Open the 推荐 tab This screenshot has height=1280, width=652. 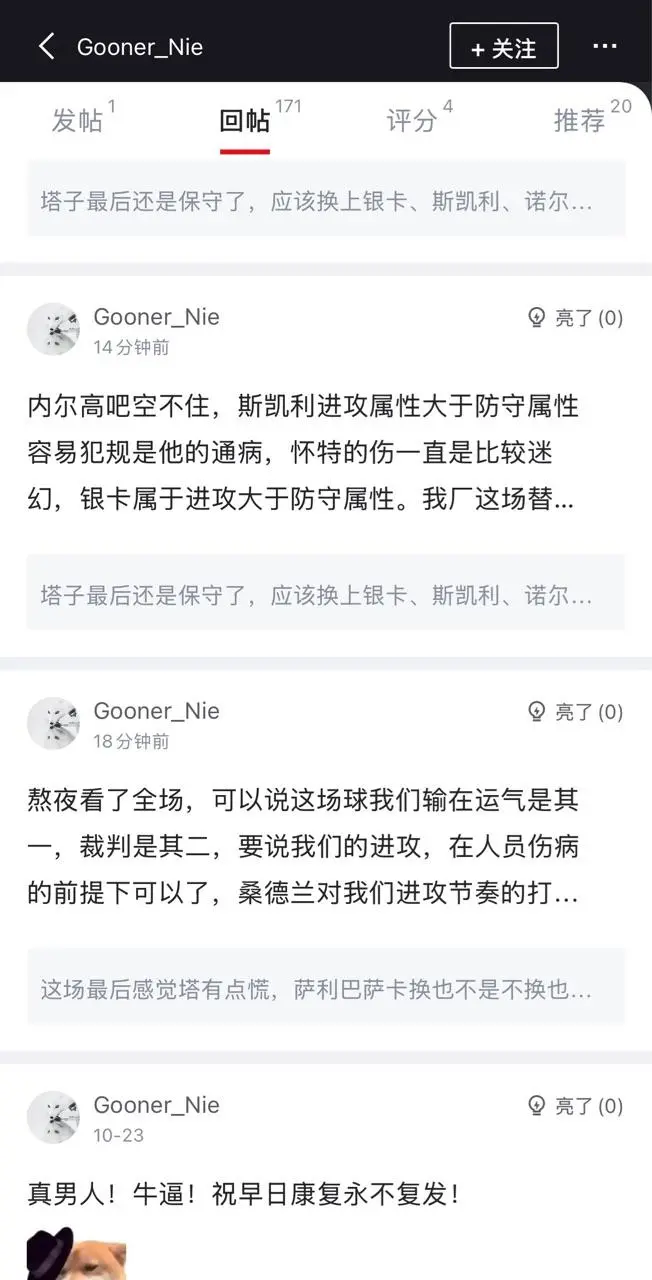coord(580,121)
